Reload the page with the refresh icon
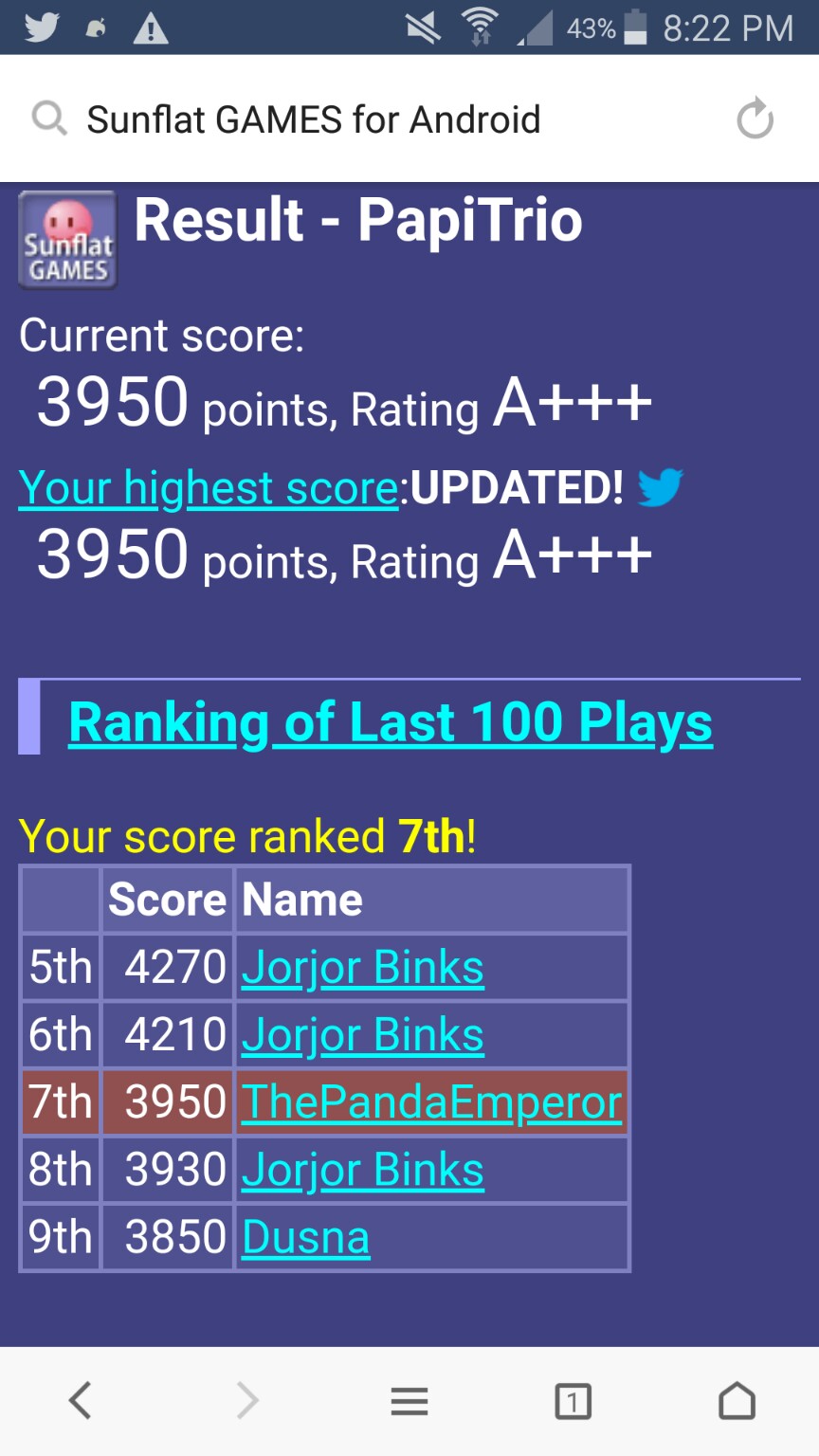 click(755, 119)
